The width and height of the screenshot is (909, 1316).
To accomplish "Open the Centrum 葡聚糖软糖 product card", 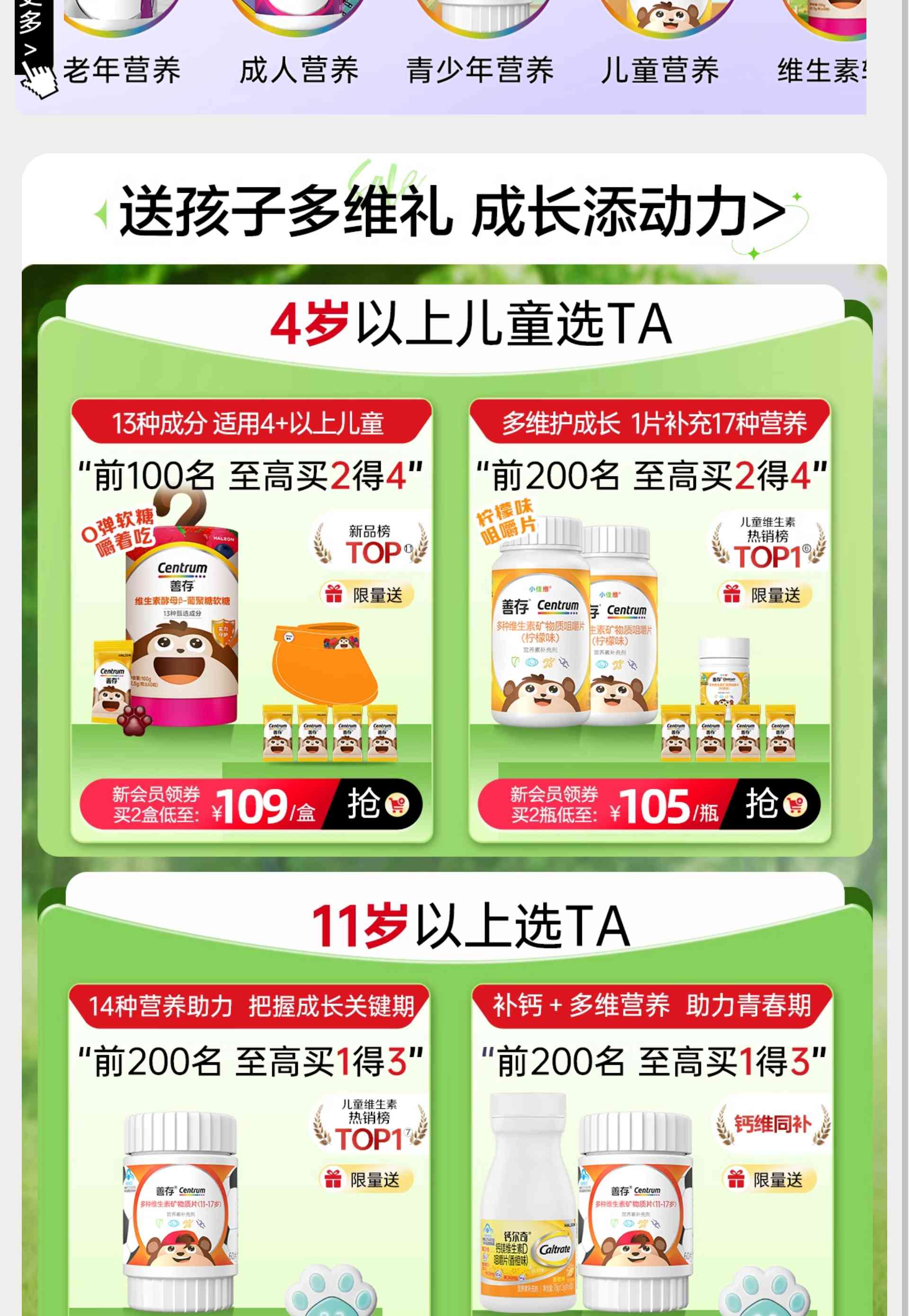I will point(250,615).
